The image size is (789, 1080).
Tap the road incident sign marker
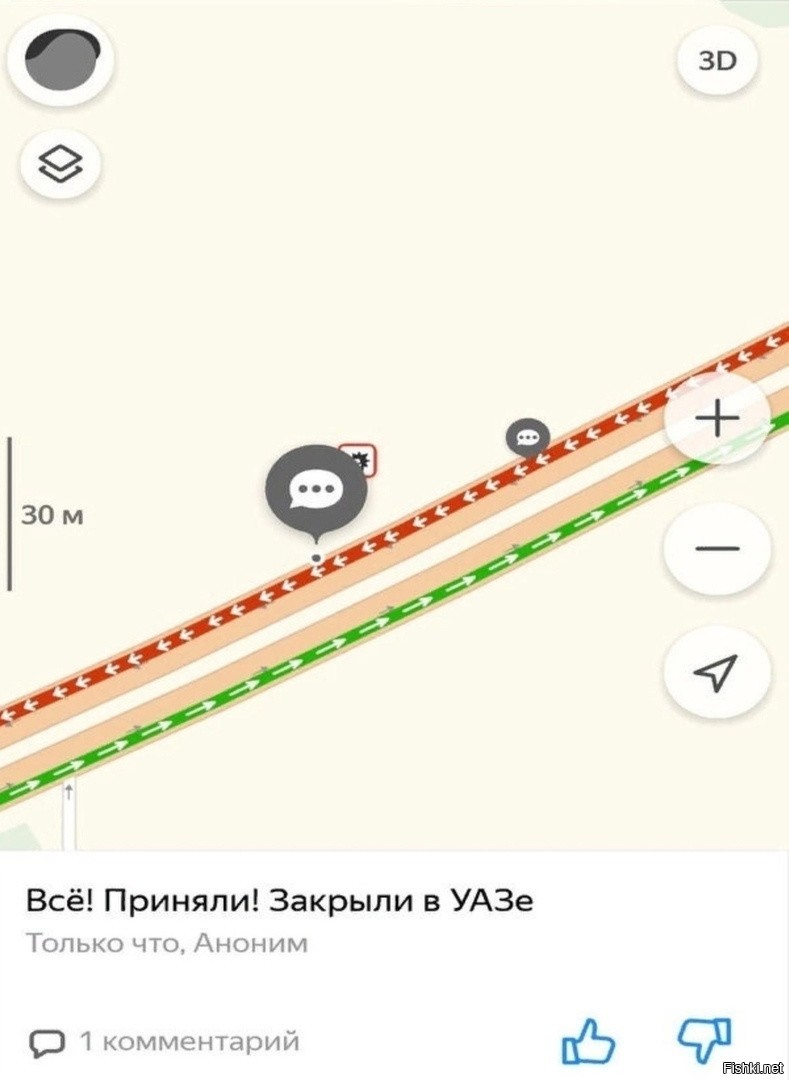click(x=359, y=461)
